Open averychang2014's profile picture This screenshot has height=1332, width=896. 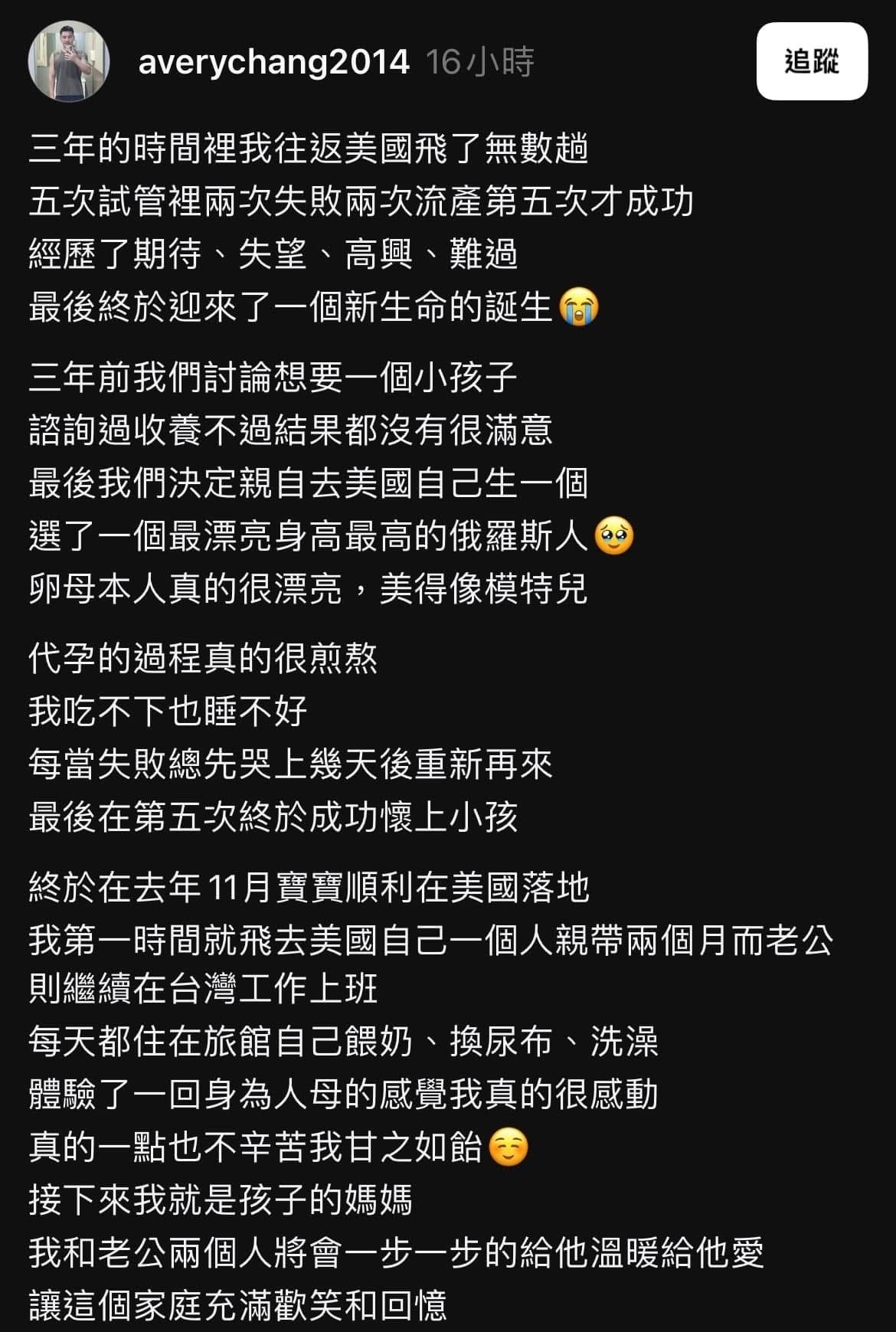[69, 61]
